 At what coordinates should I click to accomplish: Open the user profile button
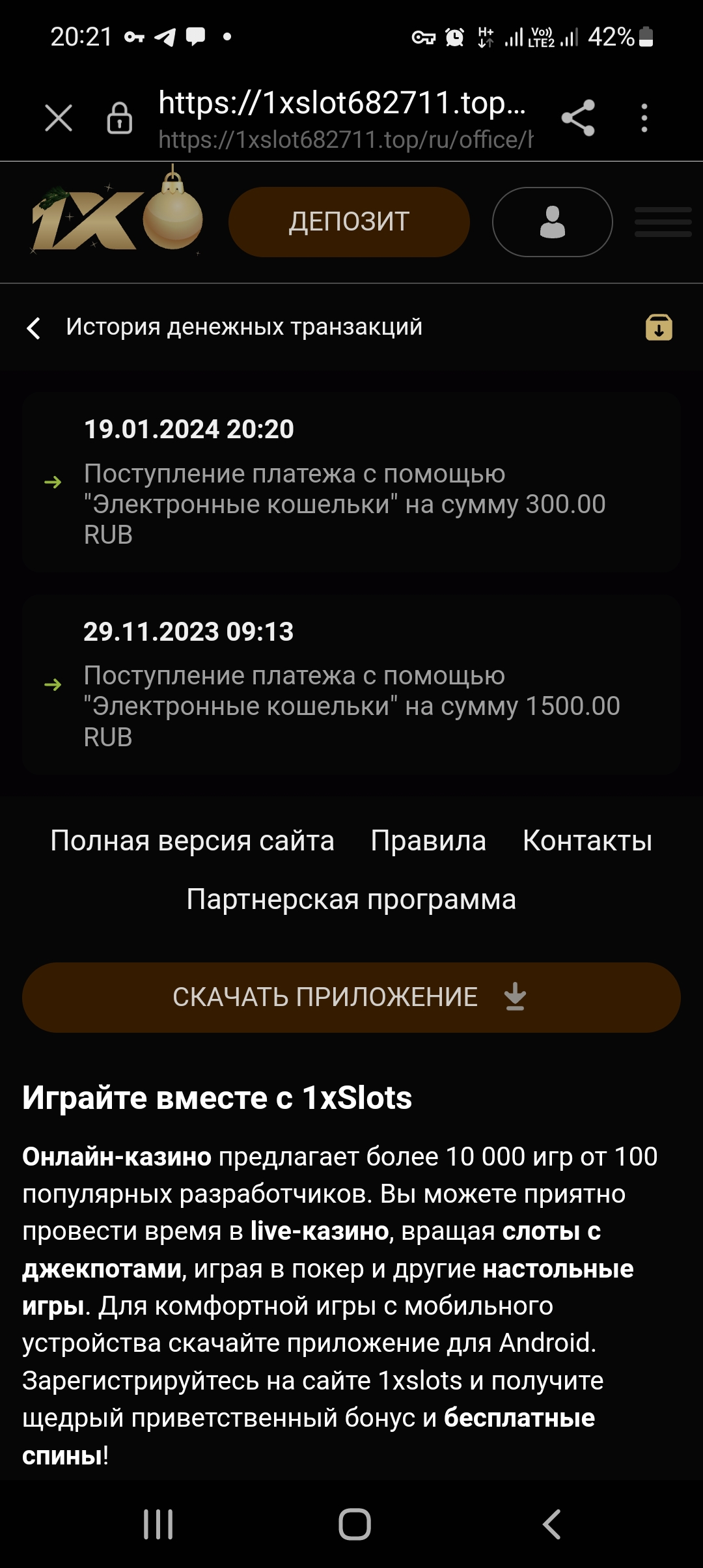coord(552,222)
